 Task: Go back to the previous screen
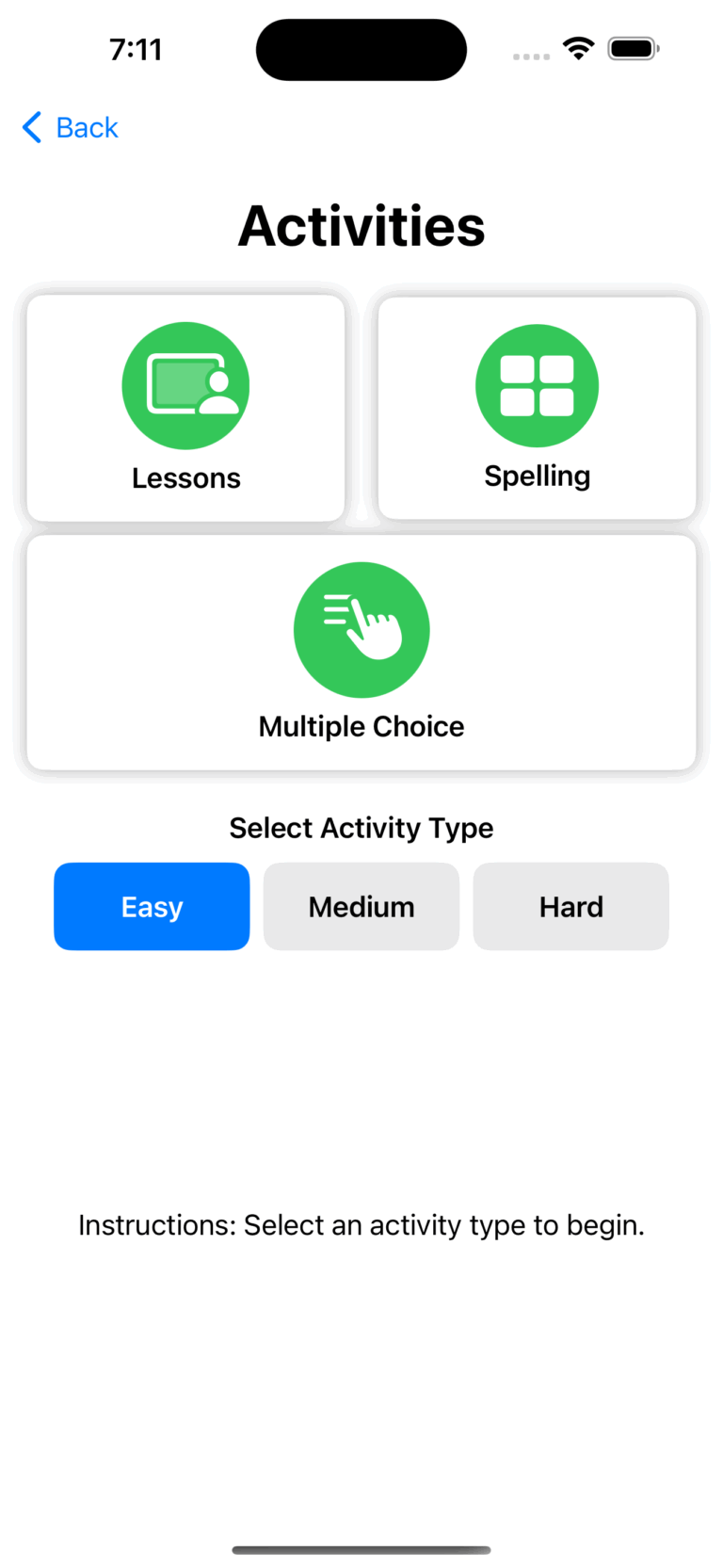tap(71, 127)
